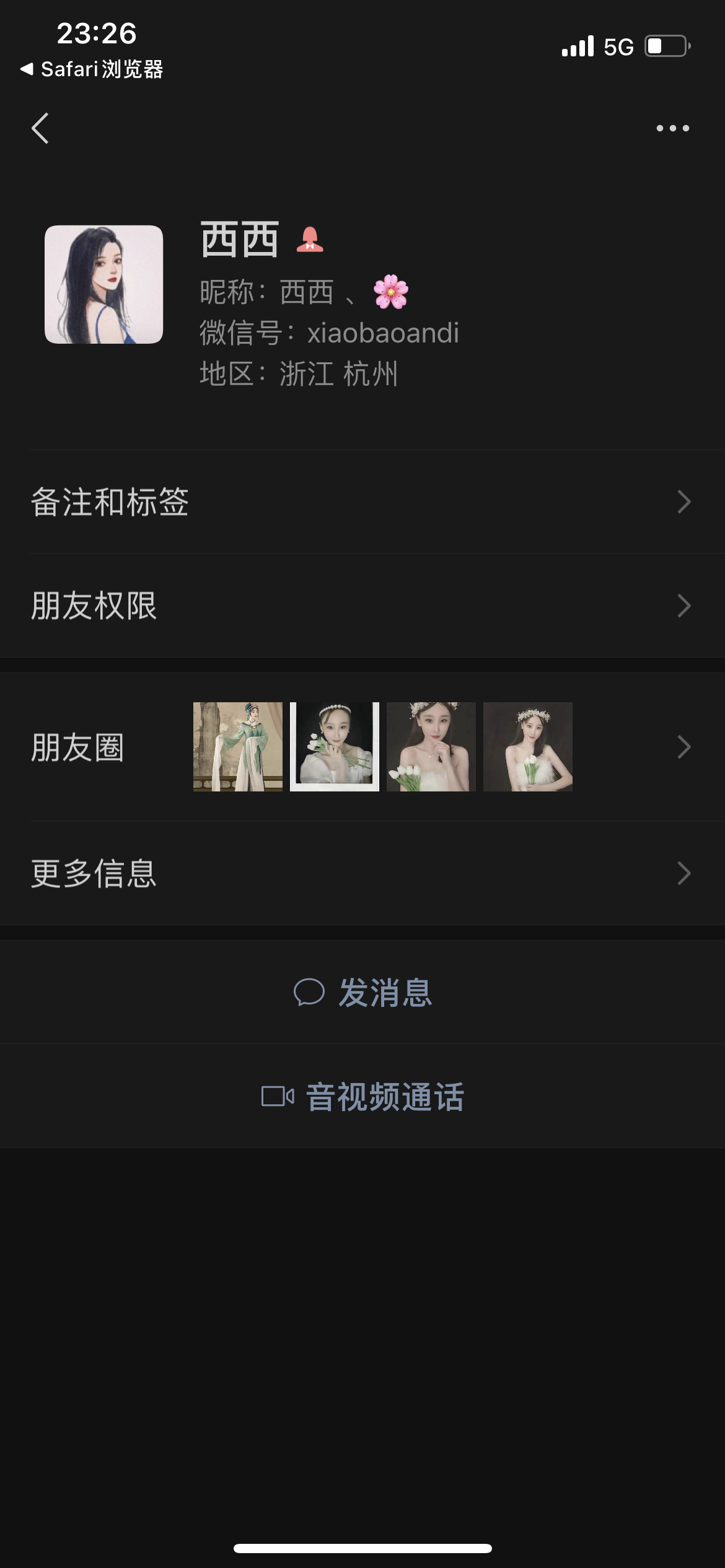Expand 更多信息 to see more details

(x=362, y=873)
